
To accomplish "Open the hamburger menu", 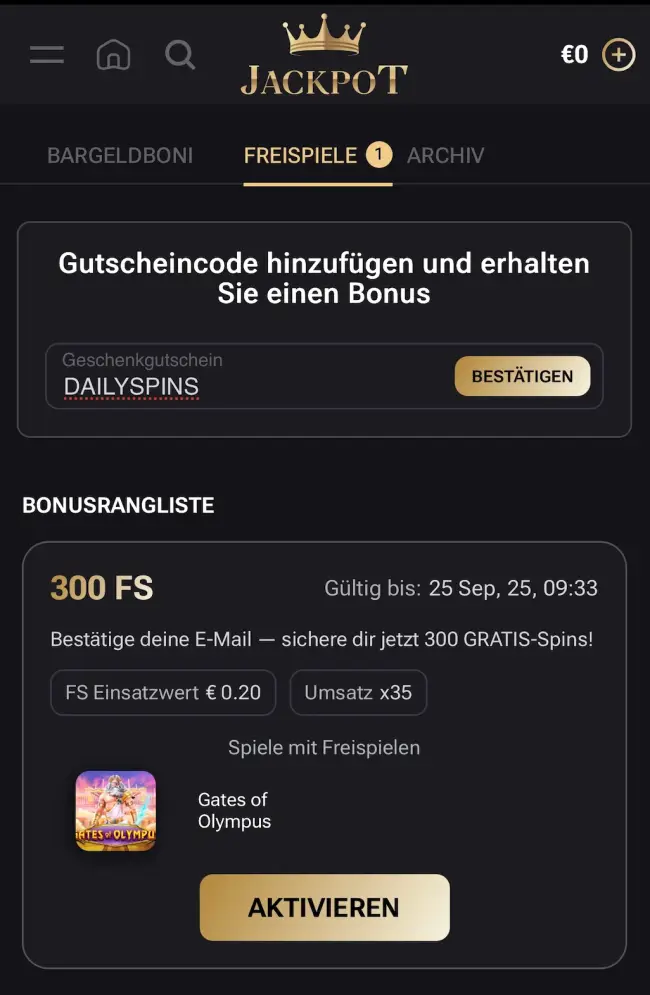I will [x=46, y=55].
